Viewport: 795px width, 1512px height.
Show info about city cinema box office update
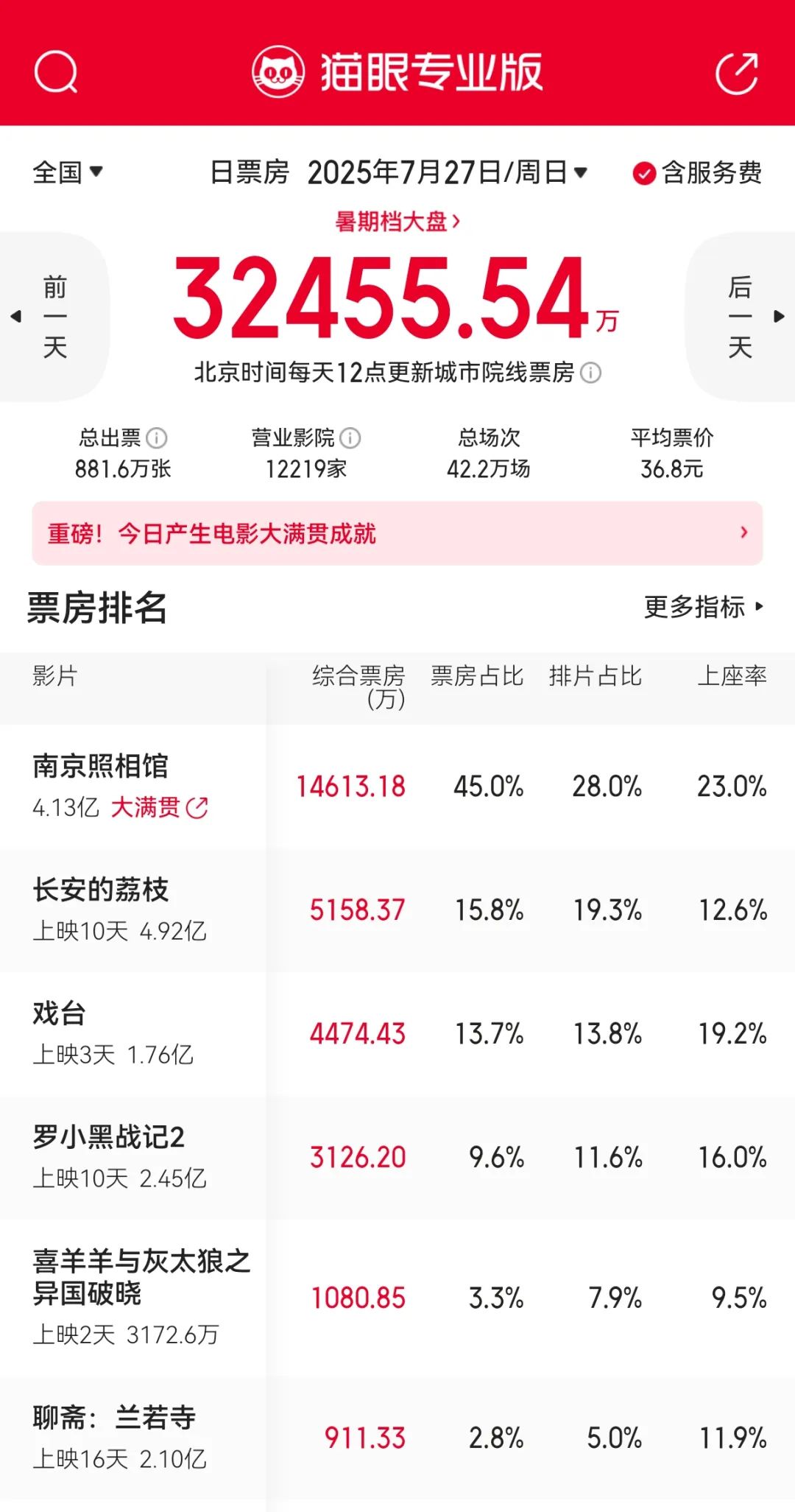click(x=590, y=373)
